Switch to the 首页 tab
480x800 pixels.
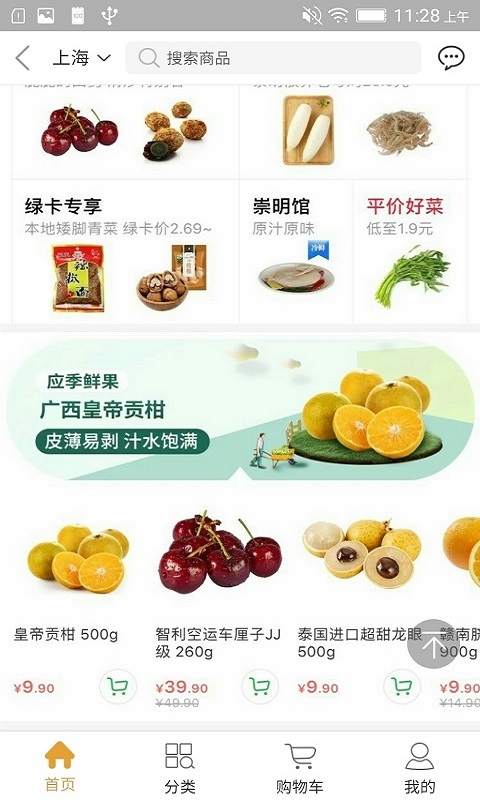point(60,766)
